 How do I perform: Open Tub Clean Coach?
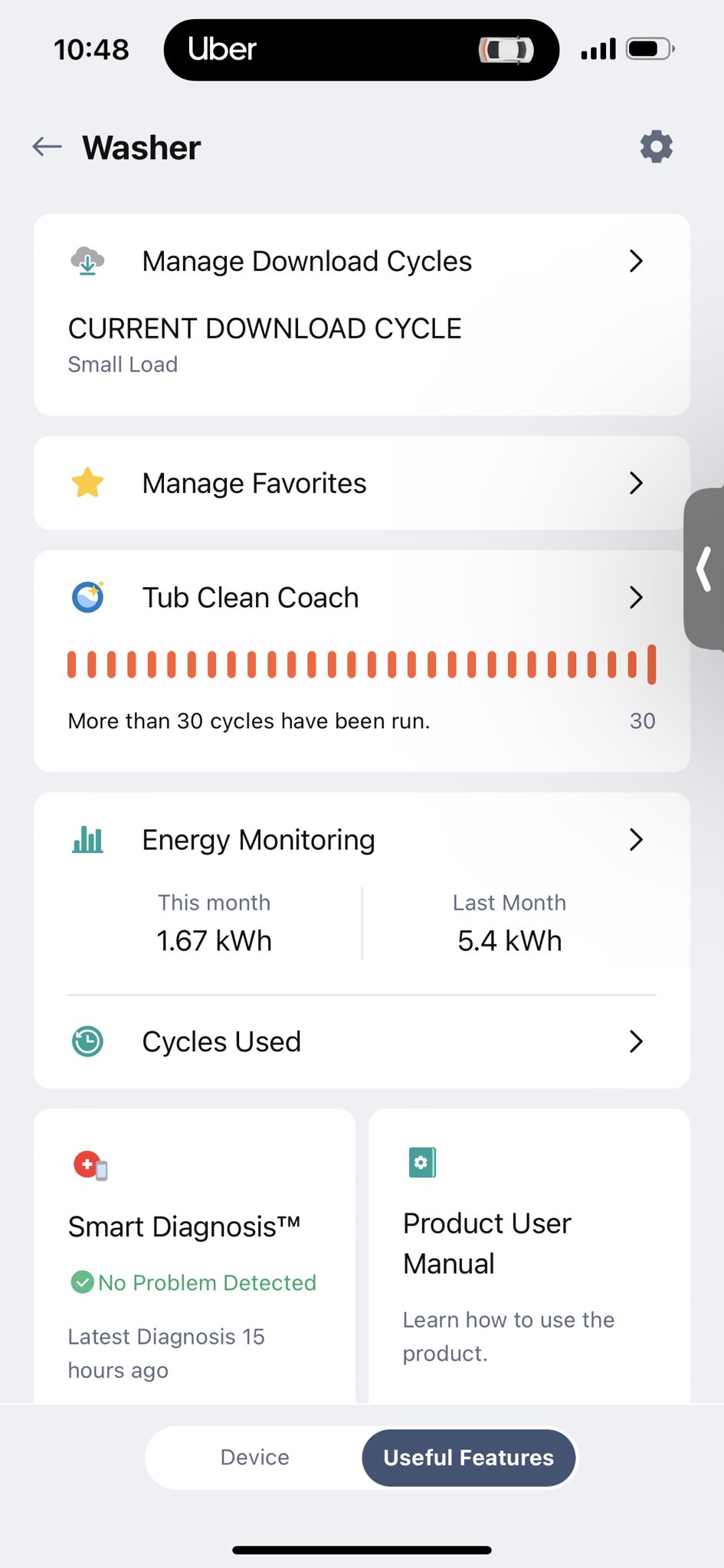click(362, 597)
